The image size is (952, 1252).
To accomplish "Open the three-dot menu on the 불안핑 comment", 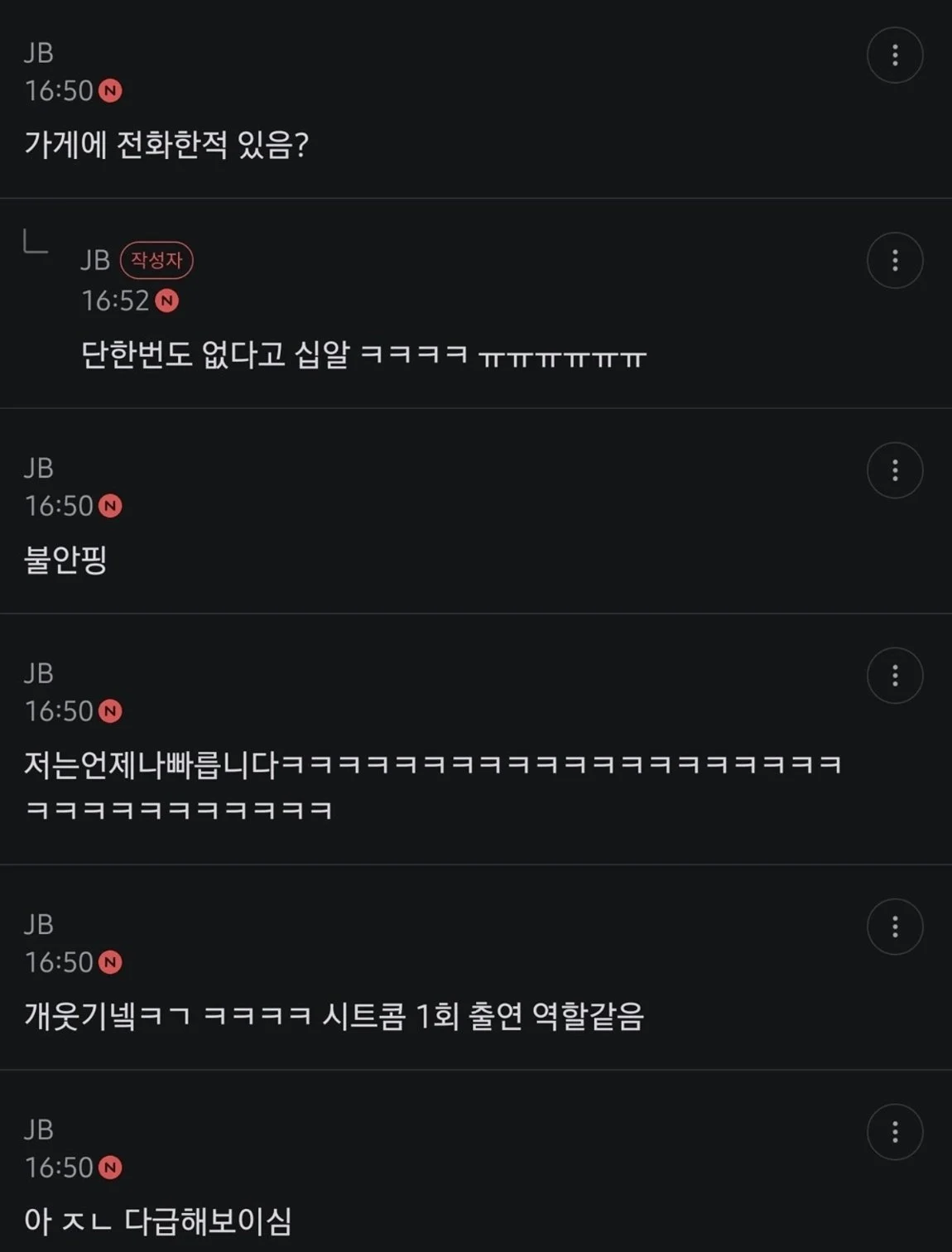I will (896, 469).
